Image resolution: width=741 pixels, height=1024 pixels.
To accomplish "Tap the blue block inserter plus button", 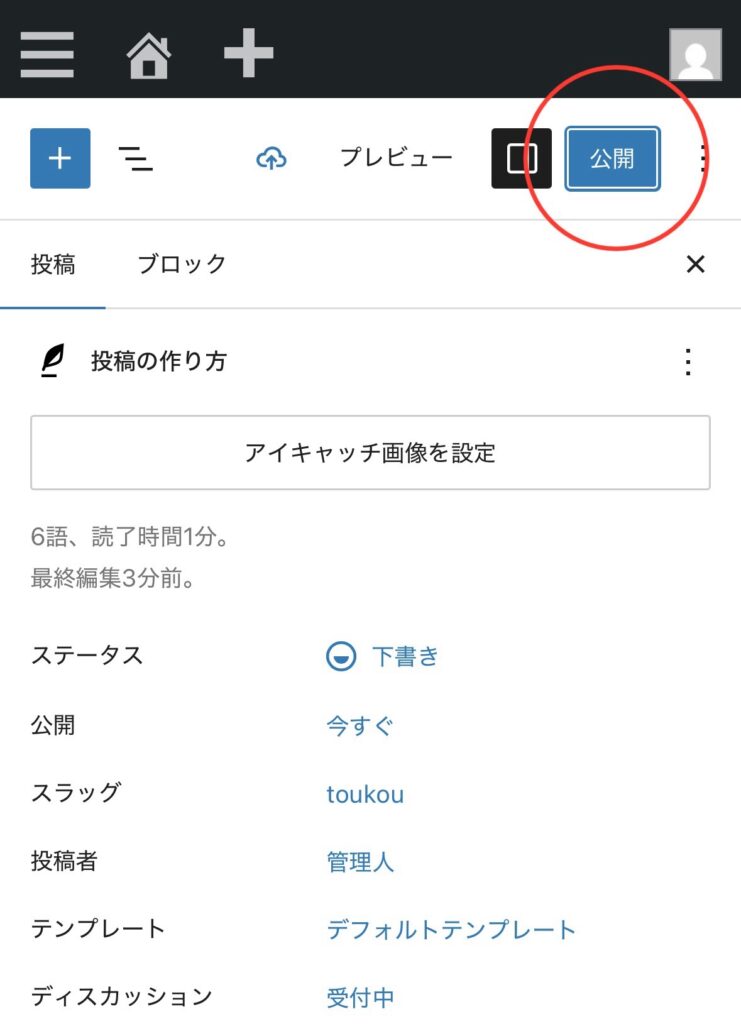I will click(60, 158).
